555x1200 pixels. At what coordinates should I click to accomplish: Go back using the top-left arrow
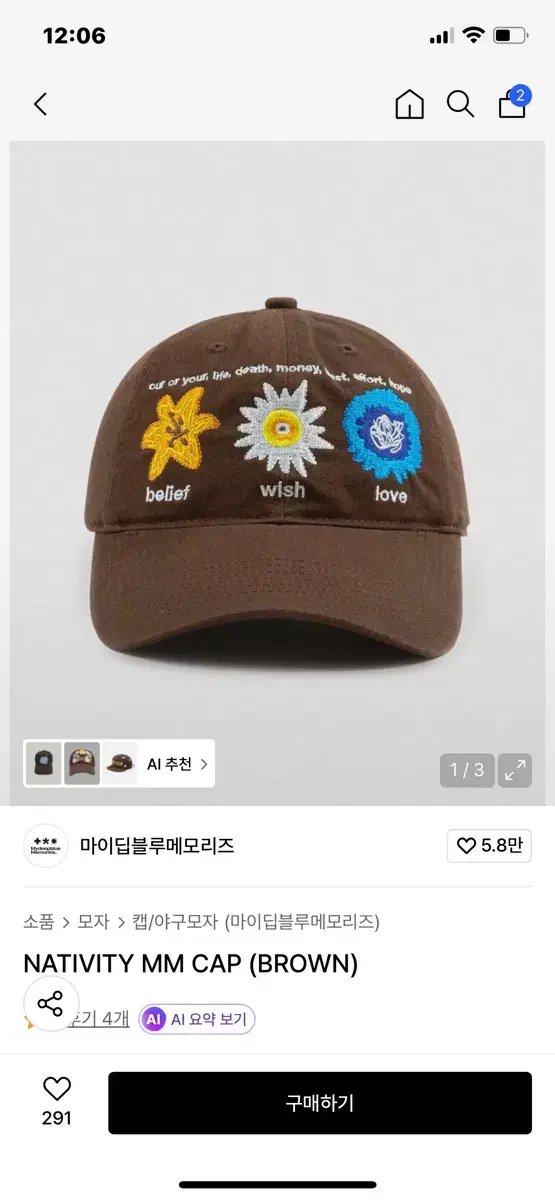pos(40,104)
